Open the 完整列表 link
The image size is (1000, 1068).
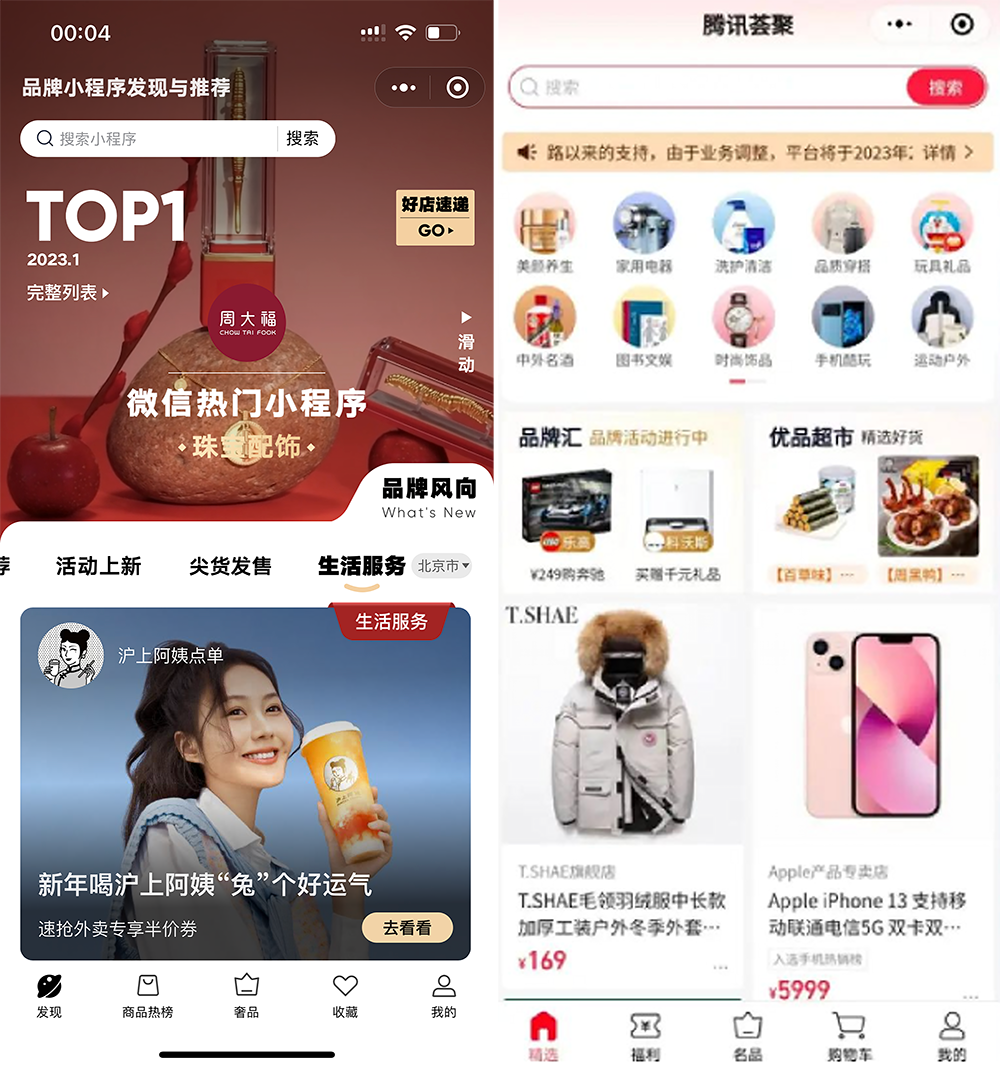tap(68, 293)
